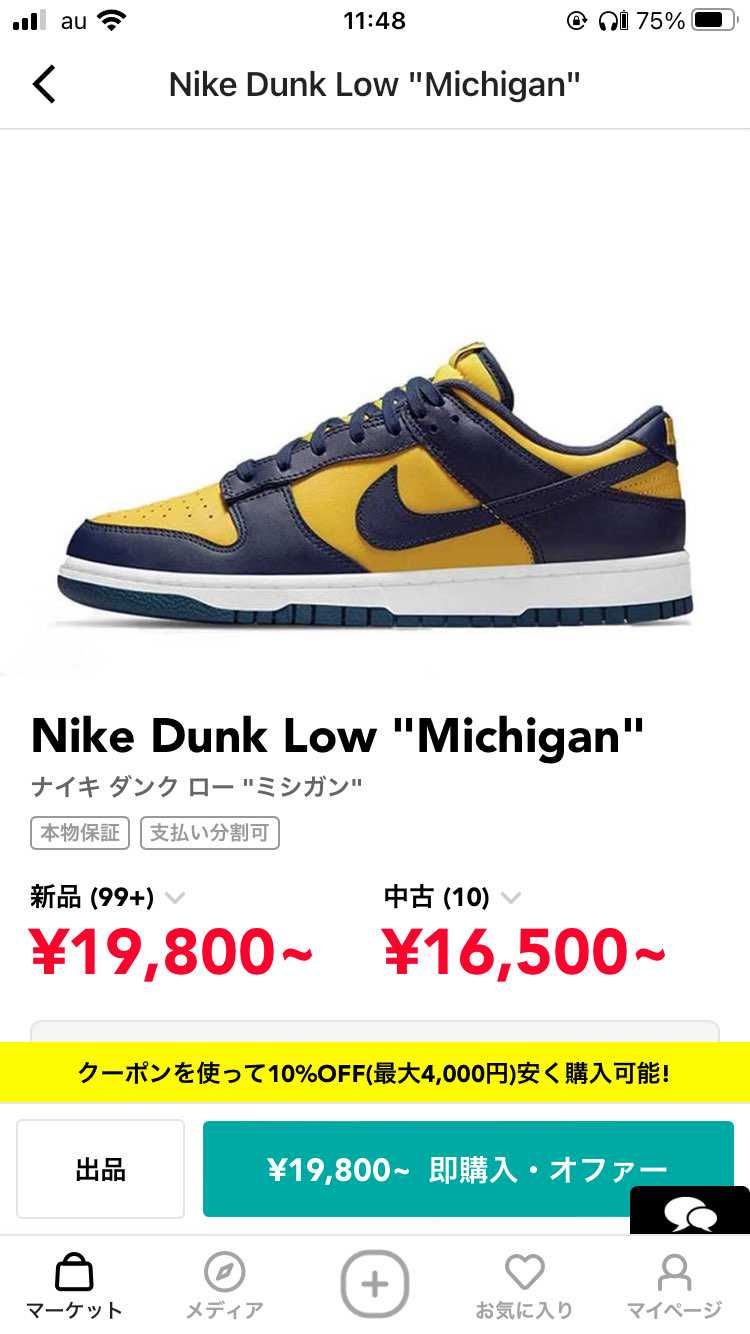Go back using the top-left arrow

pos(44,85)
